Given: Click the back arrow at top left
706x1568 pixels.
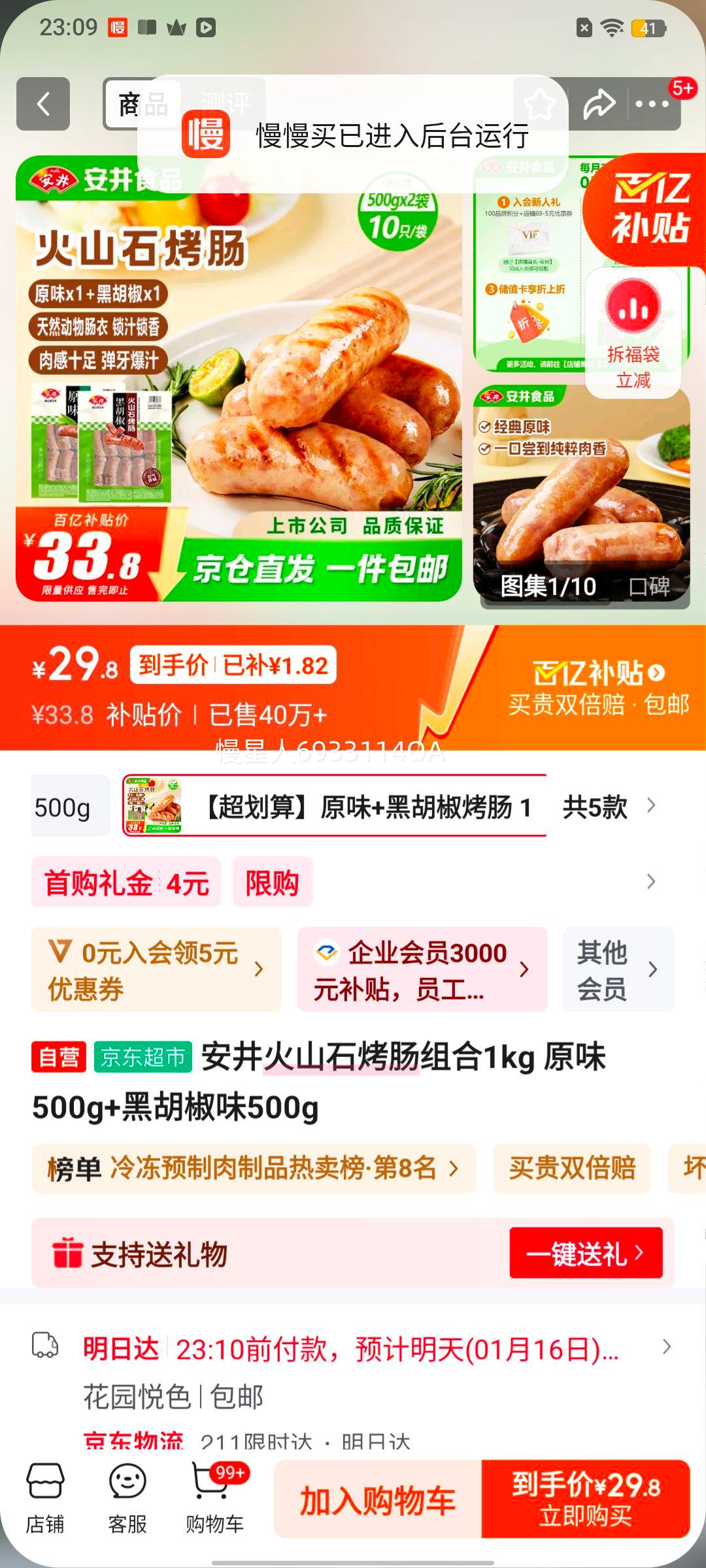Looking at the screenshot, I should pos(43,104).
